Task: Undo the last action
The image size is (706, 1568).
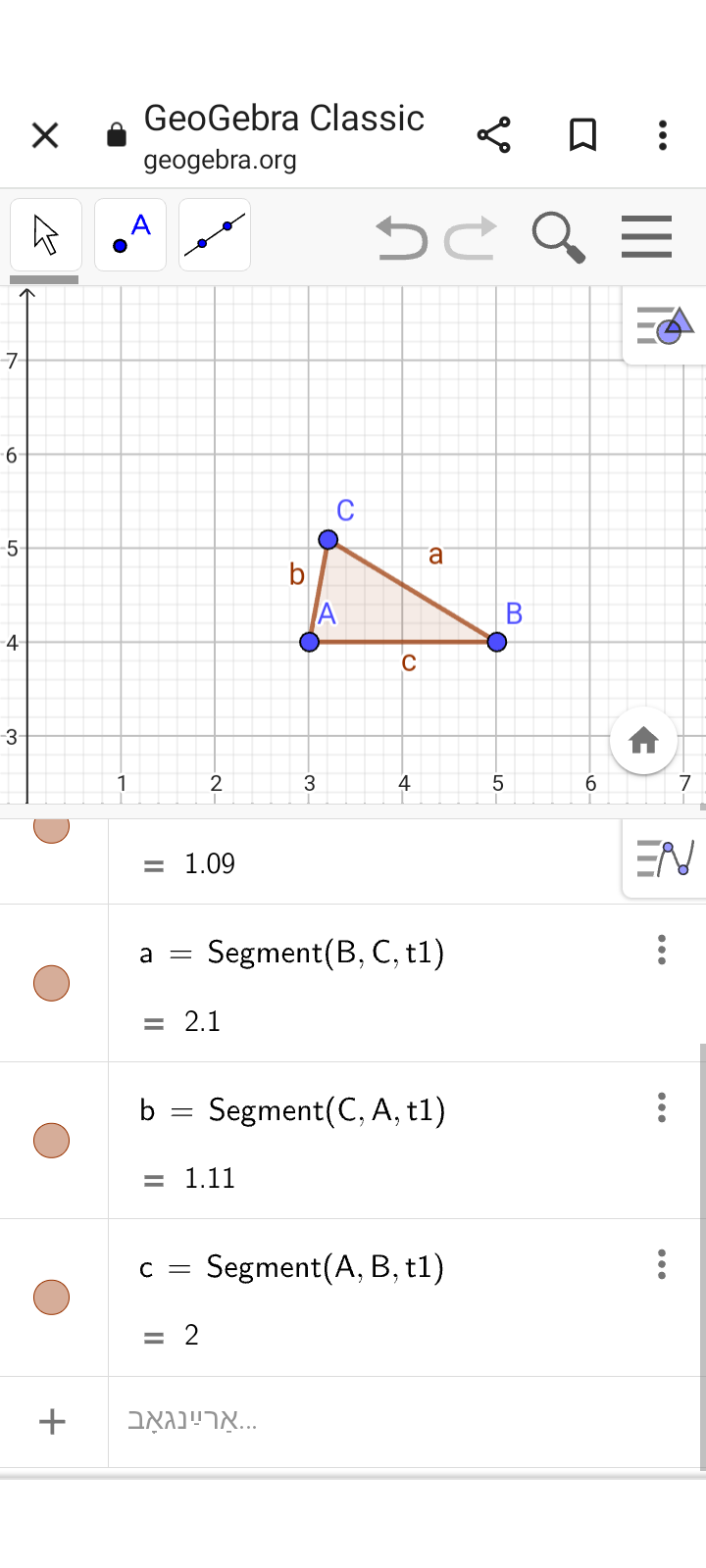Action: [x=401, y=238]
